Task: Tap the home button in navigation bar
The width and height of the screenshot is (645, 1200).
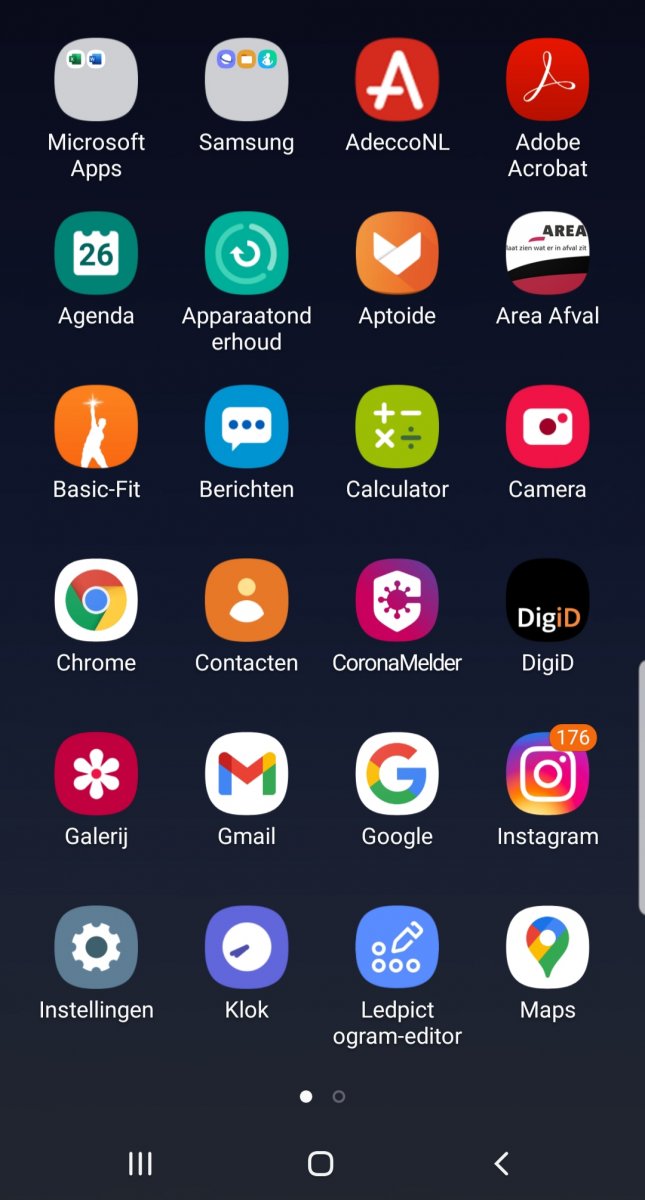Action: [x=320, y=1163]
